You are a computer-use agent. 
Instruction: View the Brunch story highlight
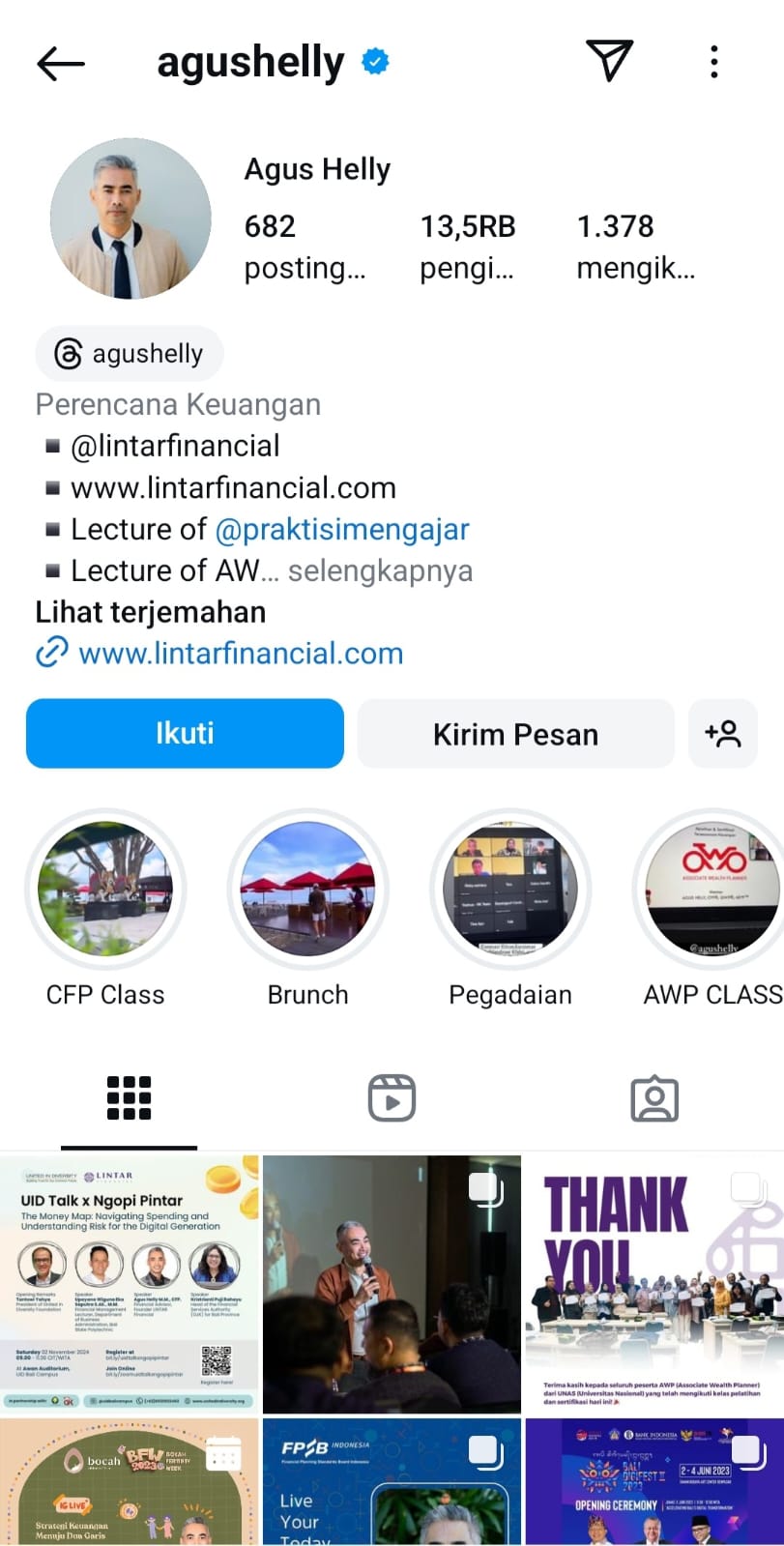point(307,889)
